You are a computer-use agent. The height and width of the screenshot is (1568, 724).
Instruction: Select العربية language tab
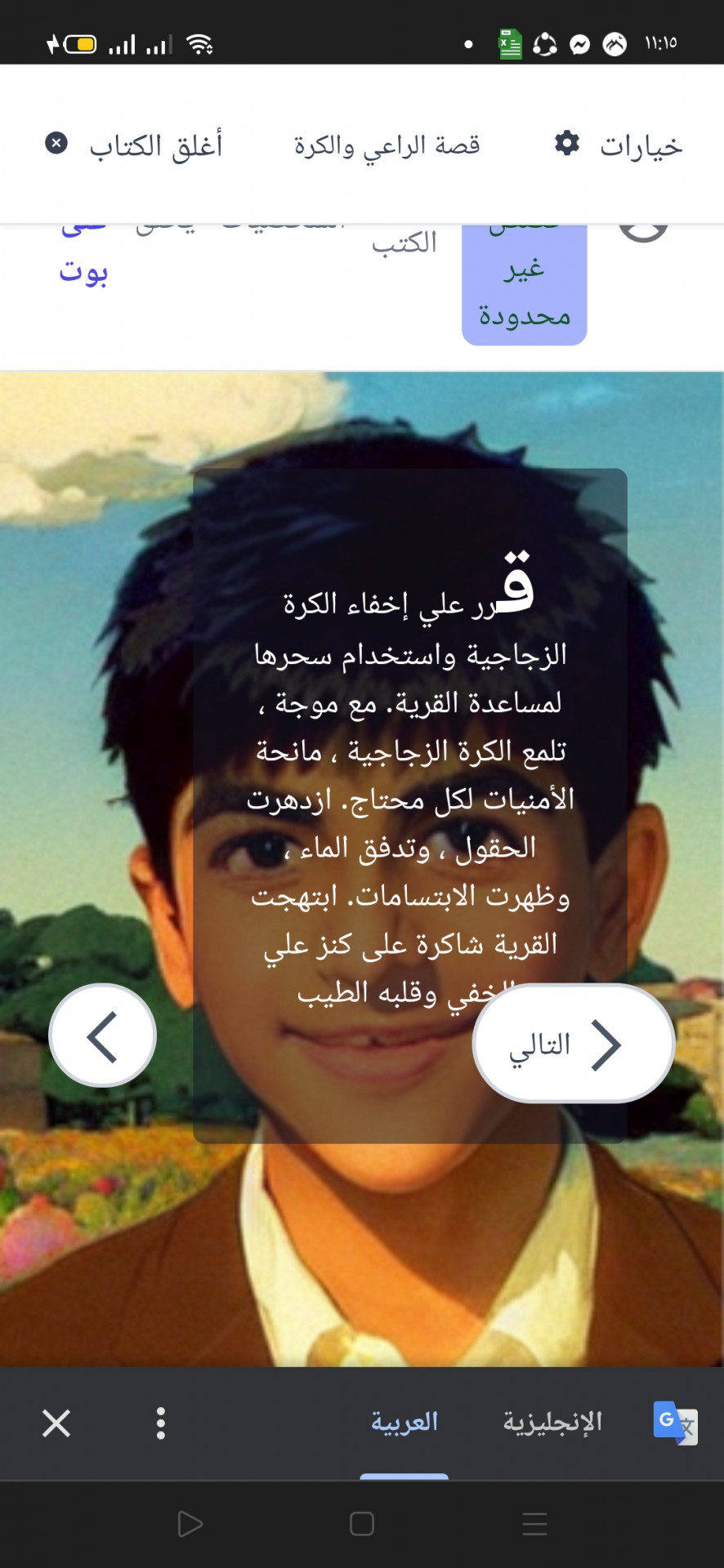pos(404,1423)
